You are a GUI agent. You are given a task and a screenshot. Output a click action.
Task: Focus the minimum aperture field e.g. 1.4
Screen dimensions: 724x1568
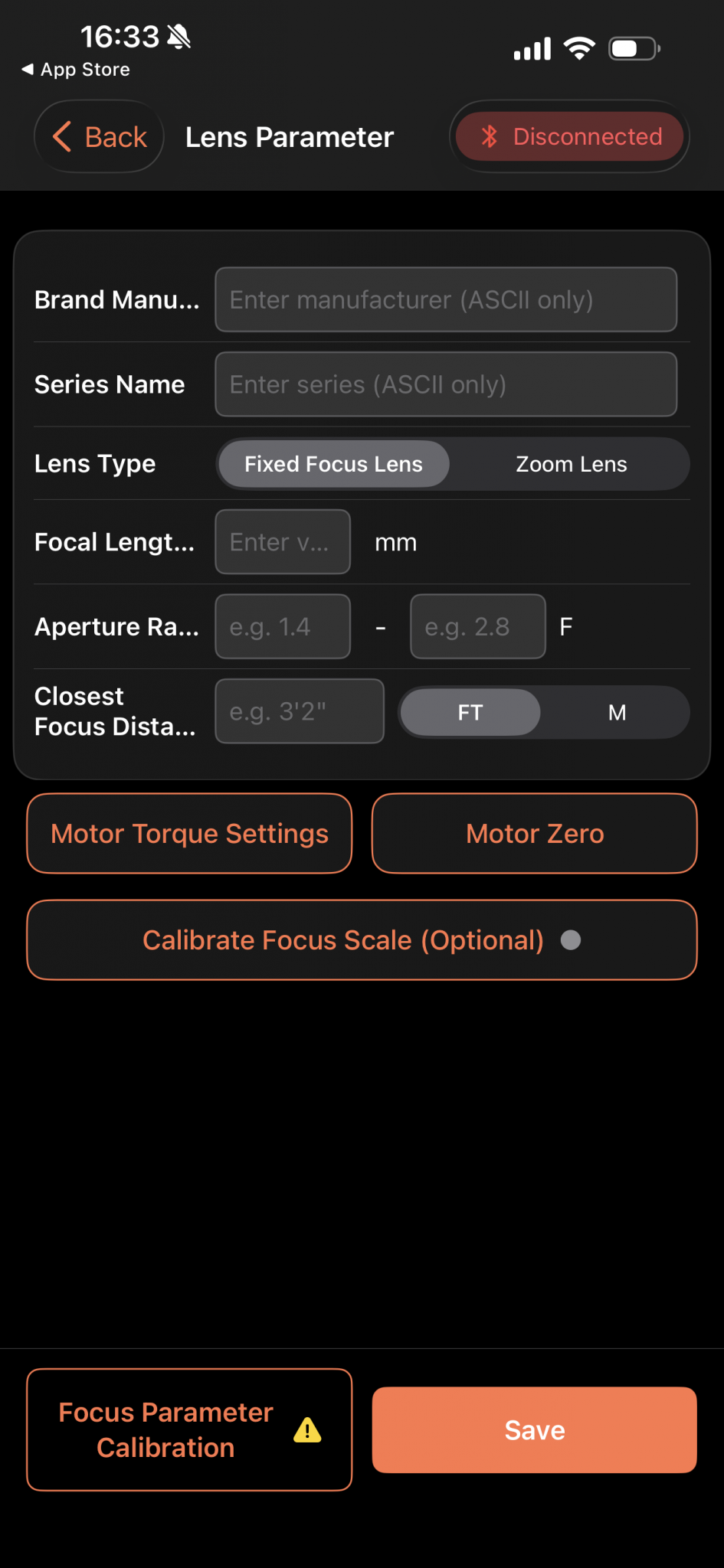[x=282, y=627]
